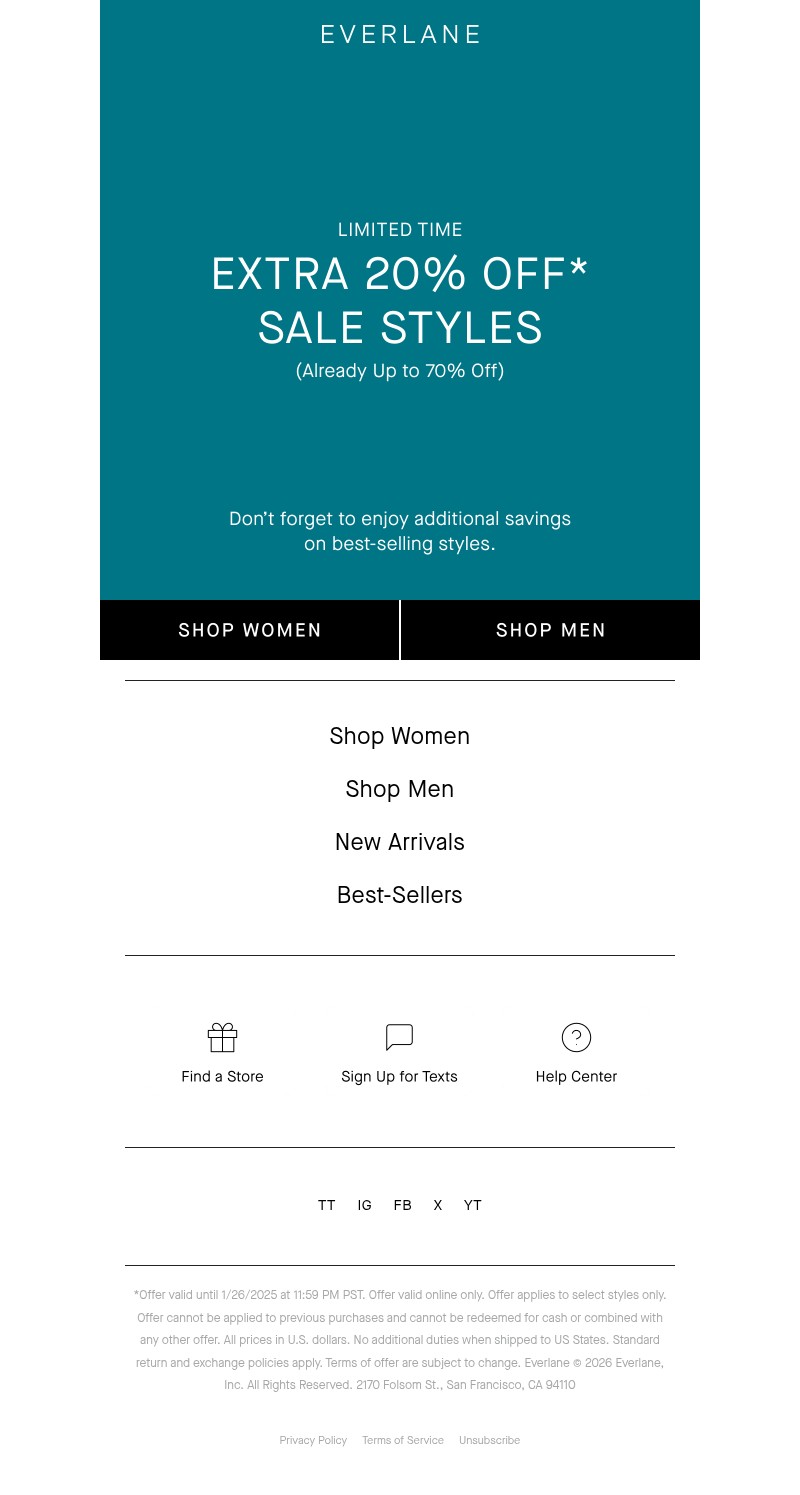Browse New Arrivals via its link
800x1495 pixels.
coord(399,843)
